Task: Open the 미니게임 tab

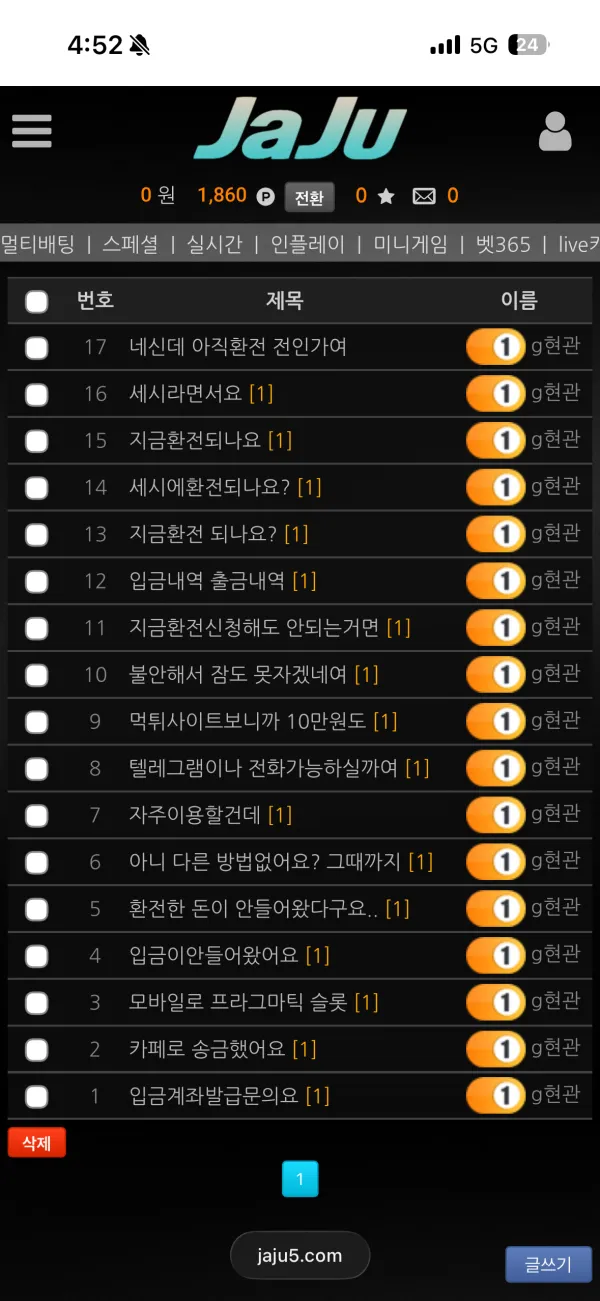Action: (x=410, y=244)
